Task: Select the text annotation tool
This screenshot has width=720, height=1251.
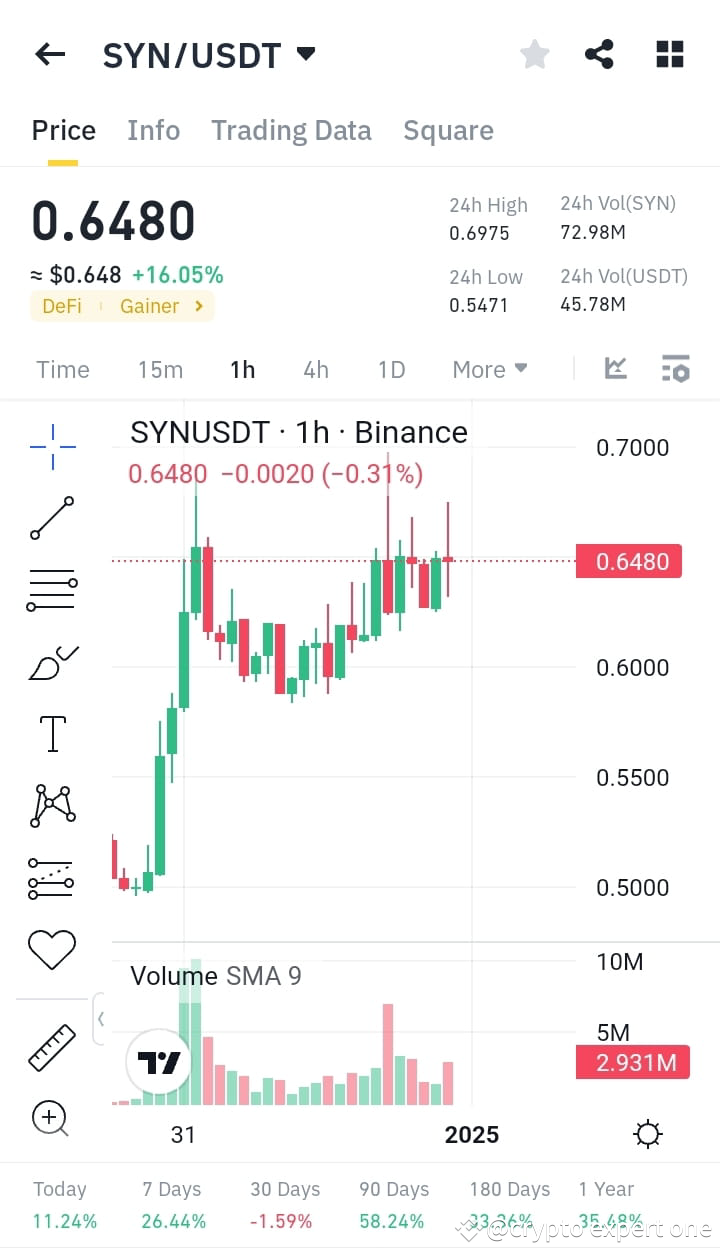Action: pos(51,733)
